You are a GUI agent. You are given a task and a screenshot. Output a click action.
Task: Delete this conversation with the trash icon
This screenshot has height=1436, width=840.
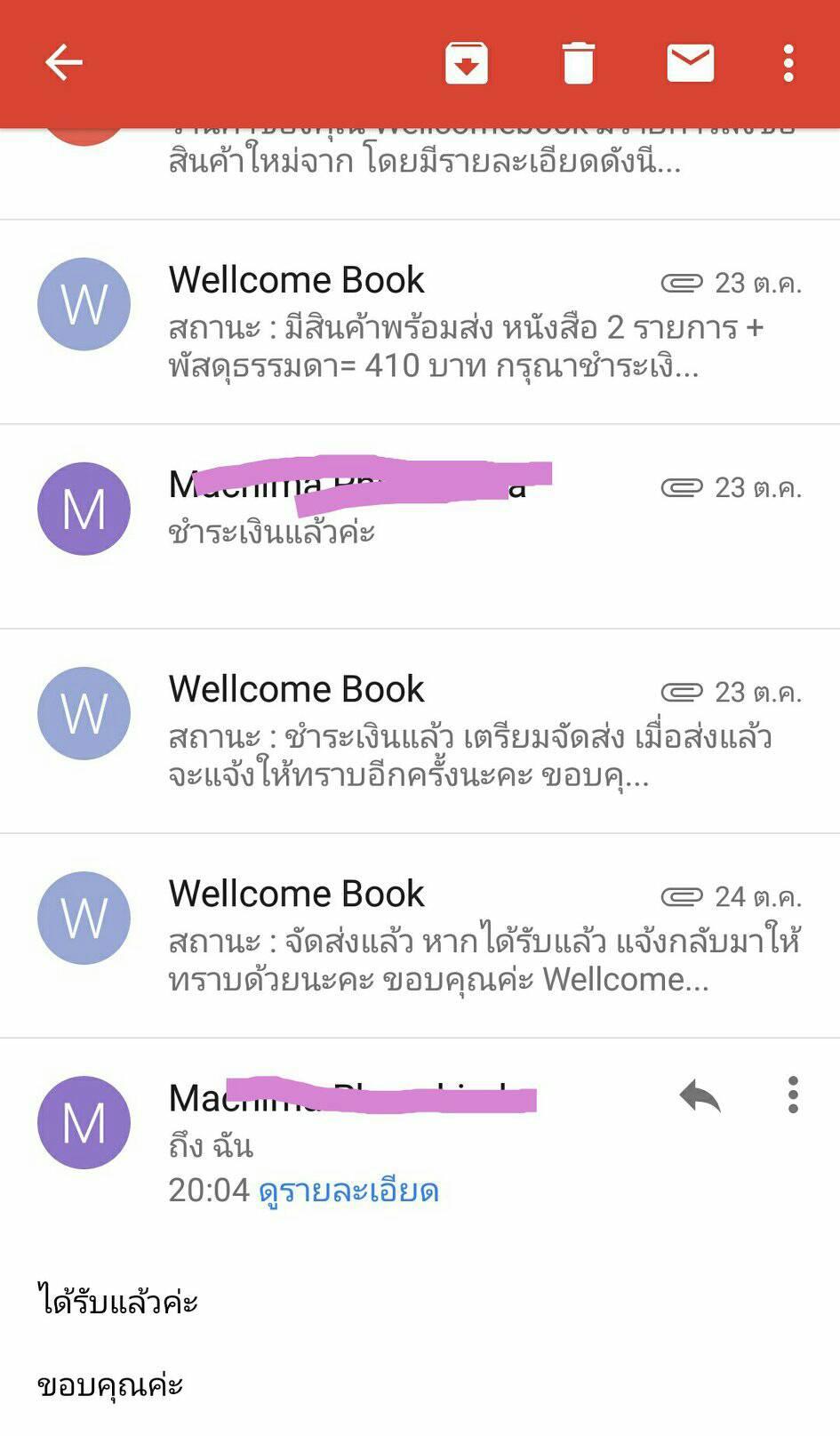coord(578,63)
